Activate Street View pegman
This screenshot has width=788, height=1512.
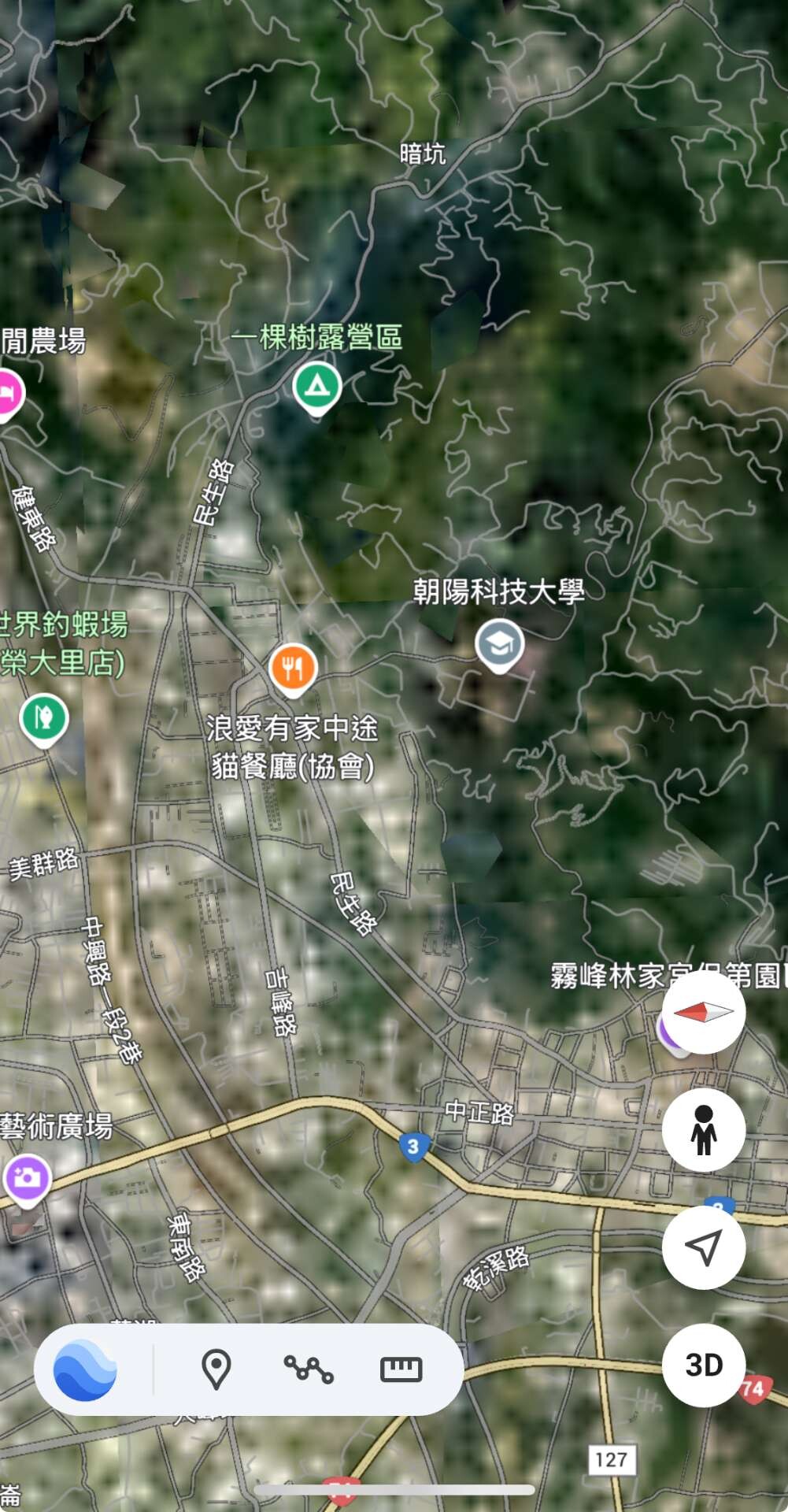pos(704,1130)
